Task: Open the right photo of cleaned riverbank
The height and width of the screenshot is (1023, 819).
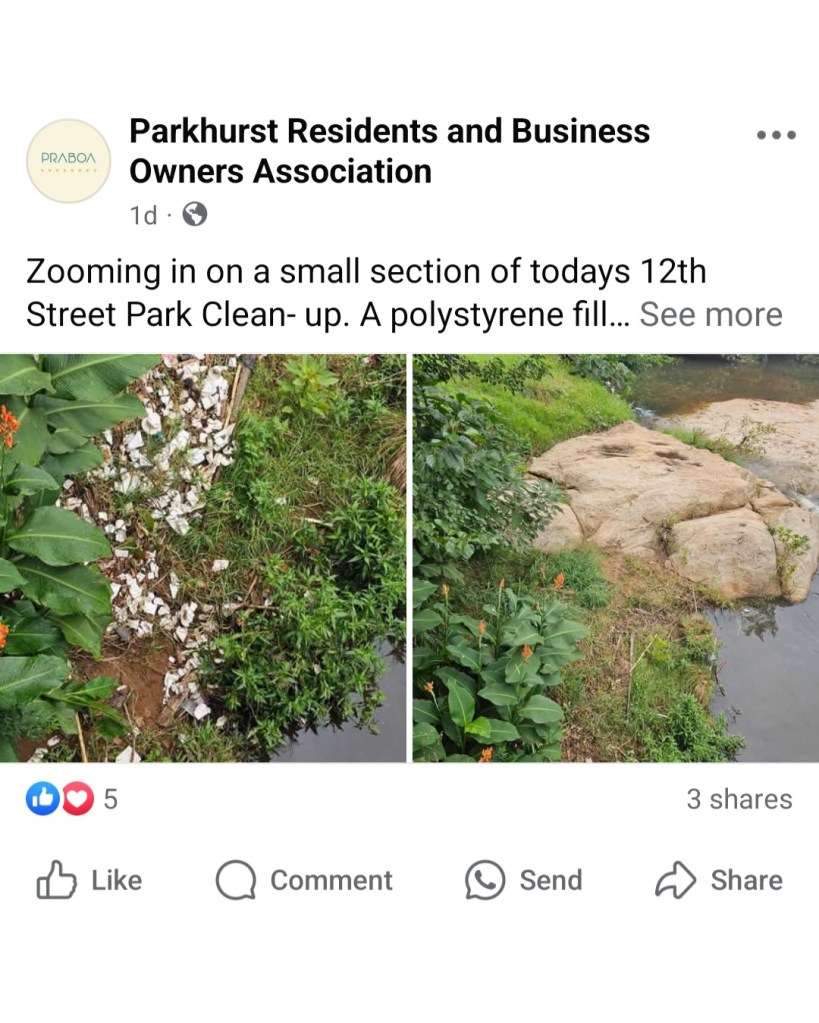Action: [x=615, y=558]
